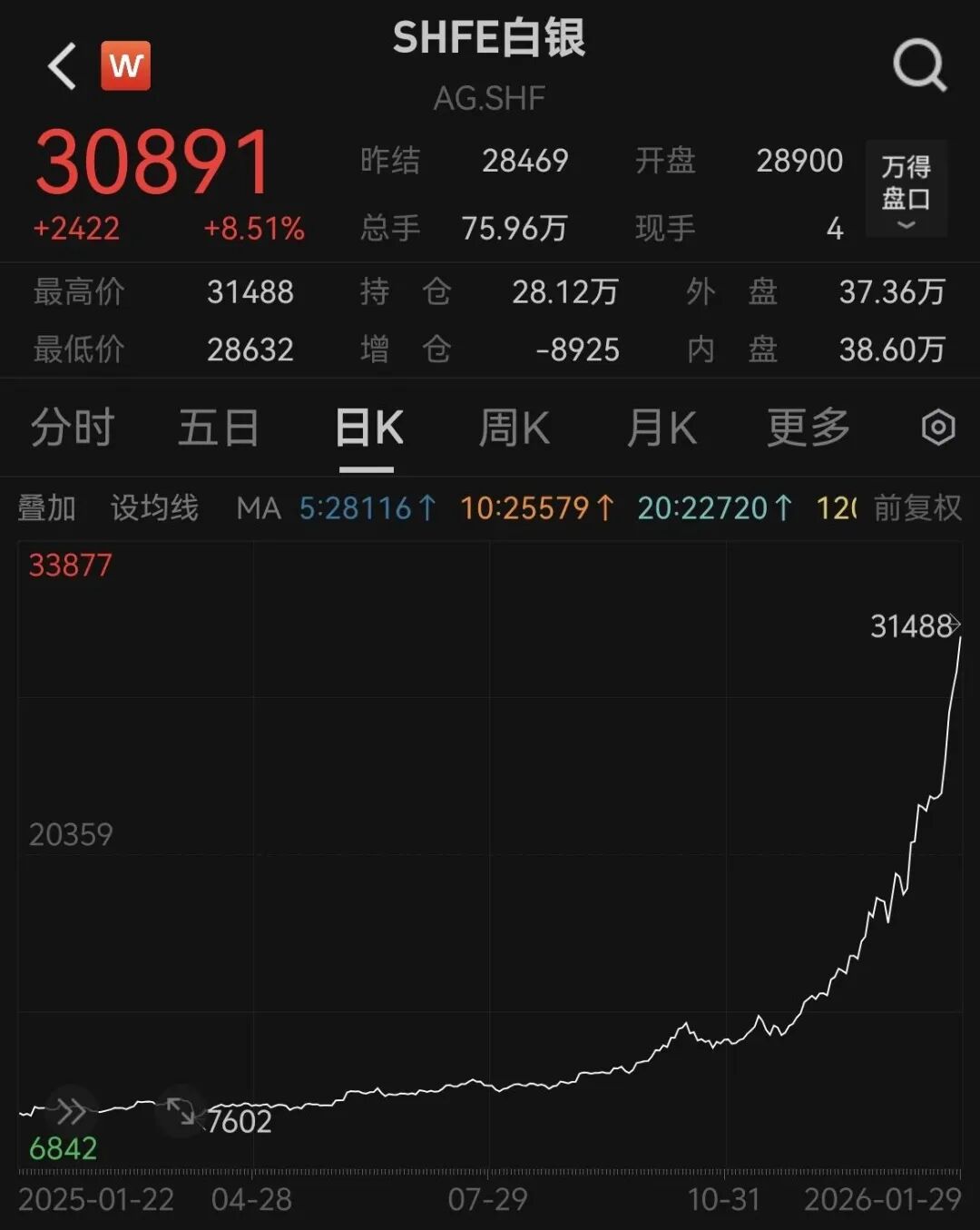Open 设均线 moving average settings
Viewport: 980px width, 1230px height.
154,508
